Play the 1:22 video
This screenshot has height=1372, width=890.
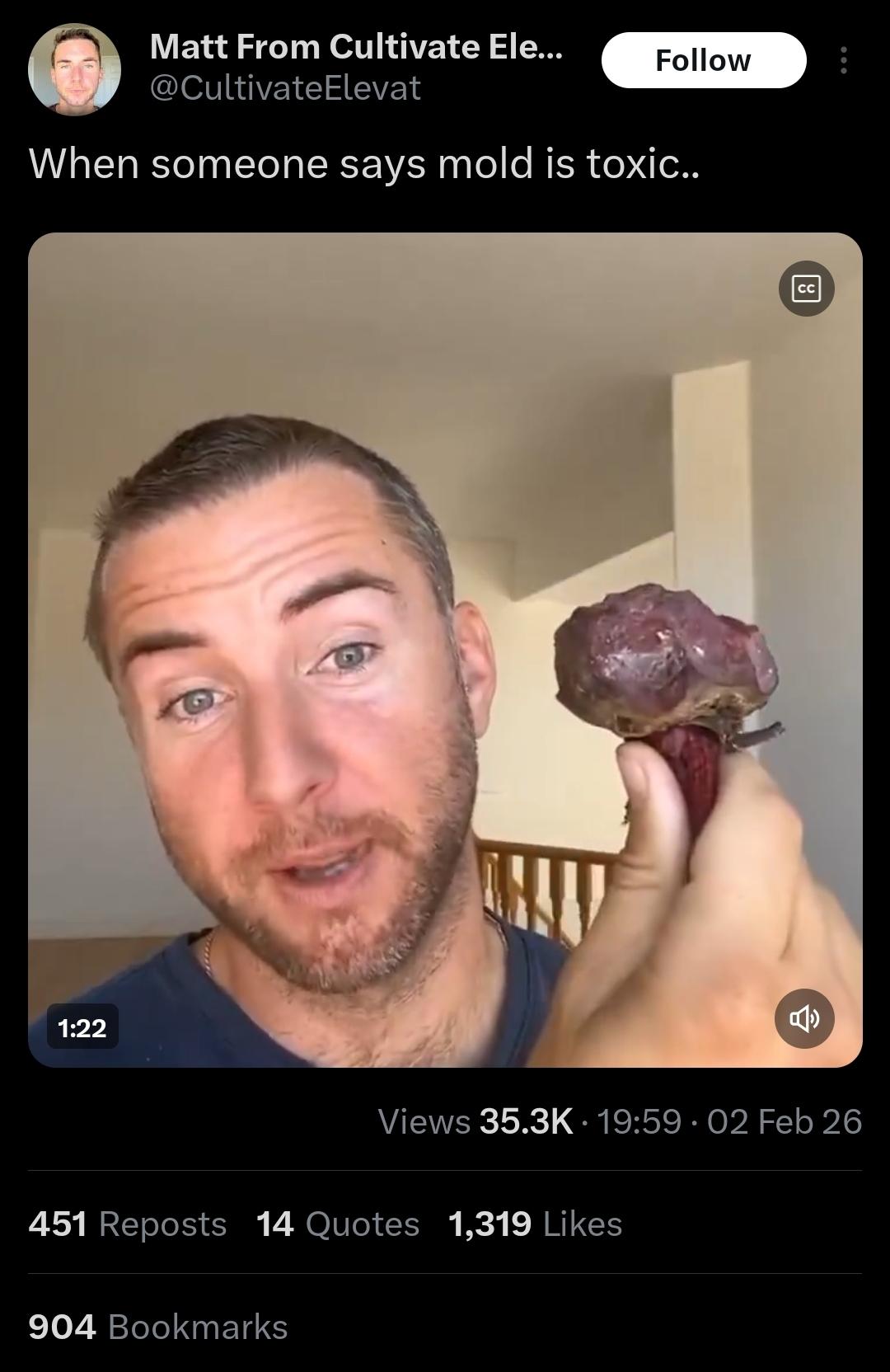pyautogui.click(x=445, y=650)
